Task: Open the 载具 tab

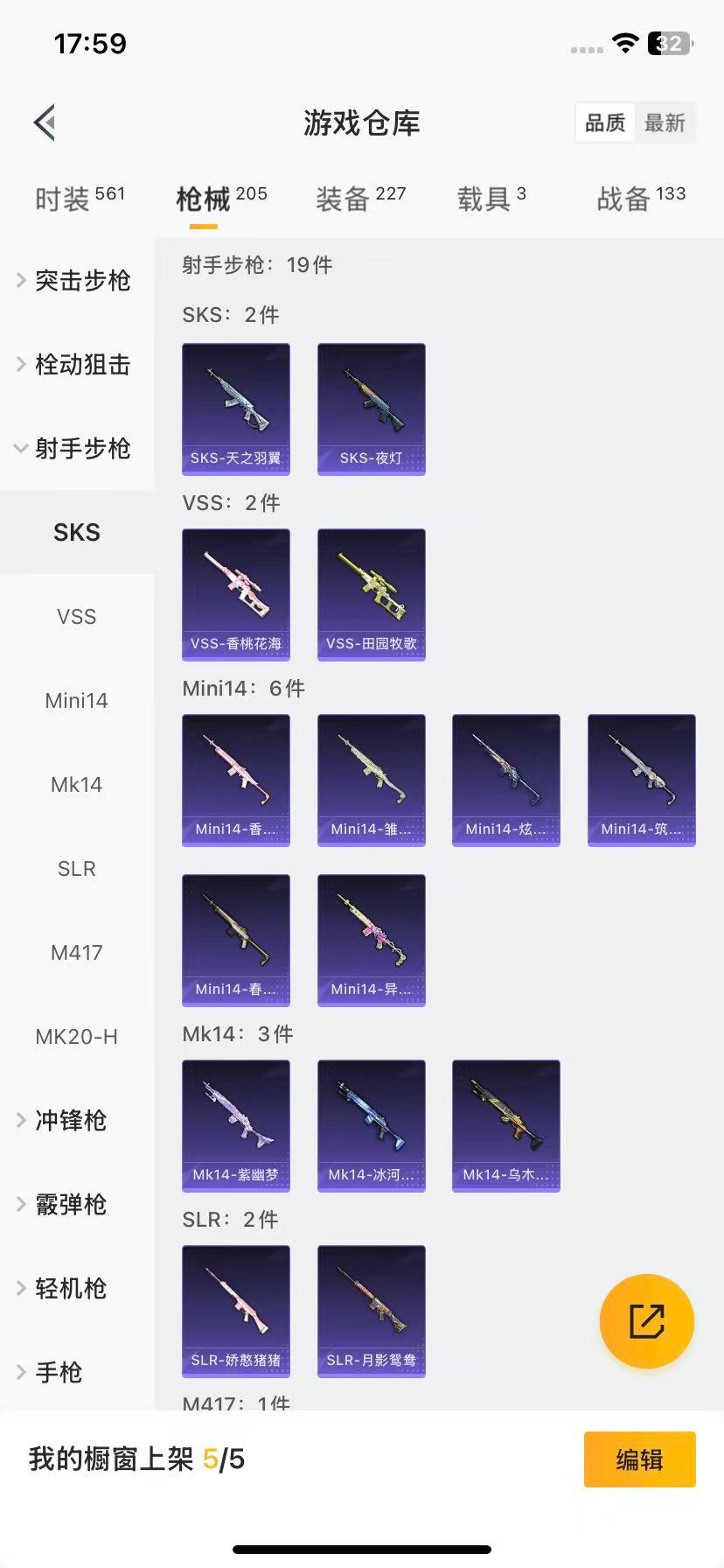Action: click(x=491, y=199)
